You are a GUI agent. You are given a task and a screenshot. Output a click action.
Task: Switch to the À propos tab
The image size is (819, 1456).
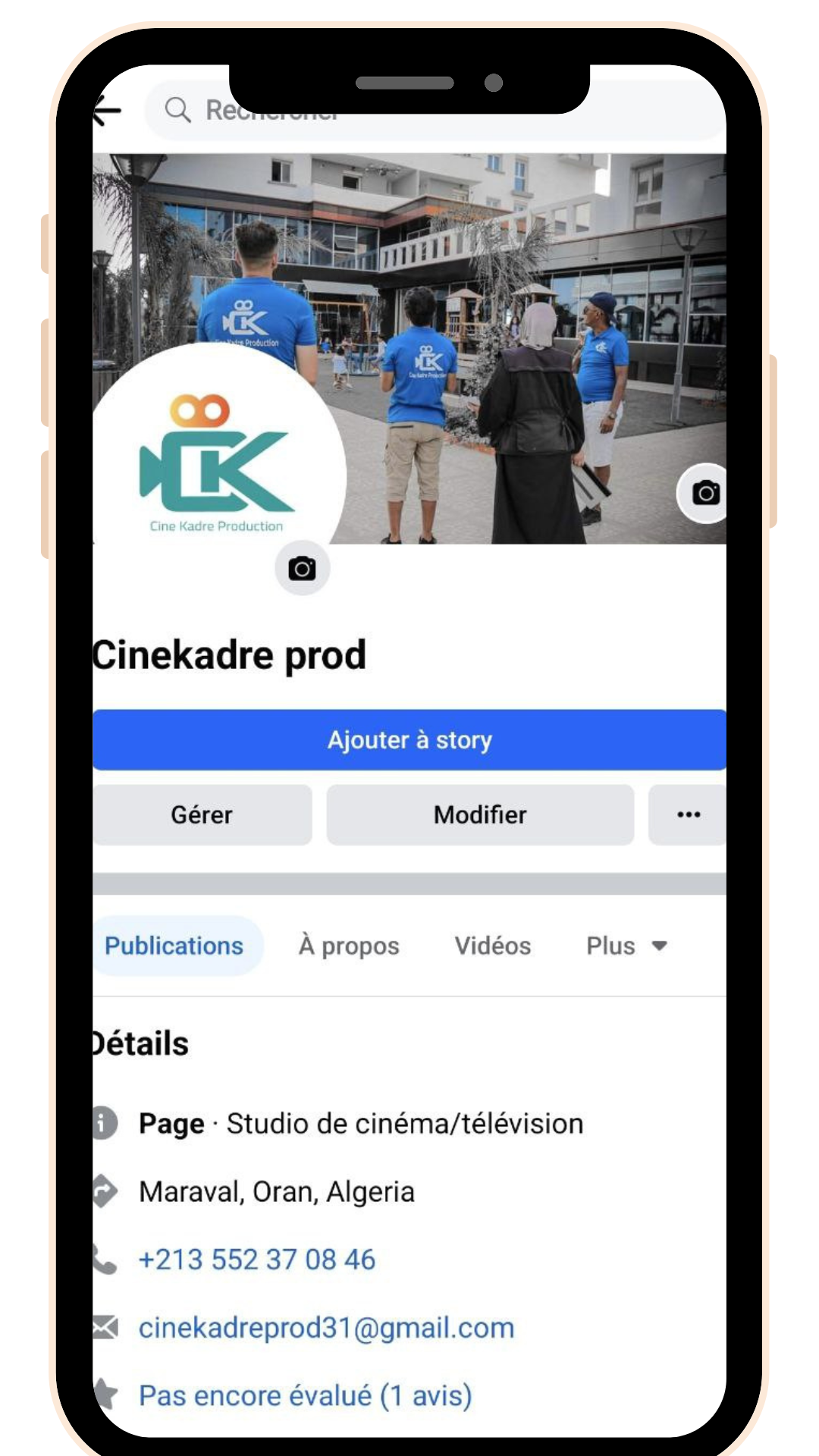tap(349, 946)
